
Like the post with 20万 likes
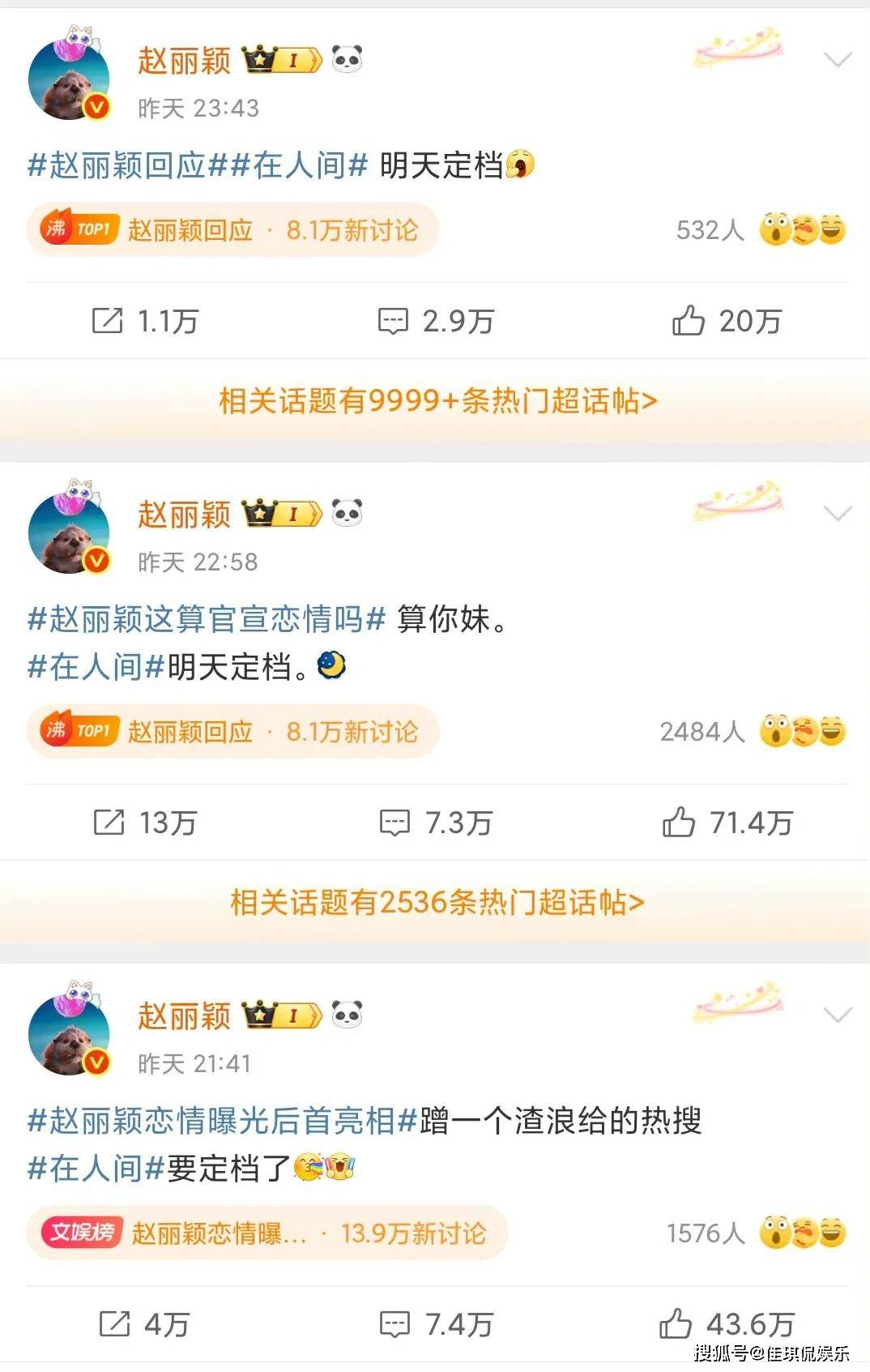pyautogui.click(x=726, y=321)
